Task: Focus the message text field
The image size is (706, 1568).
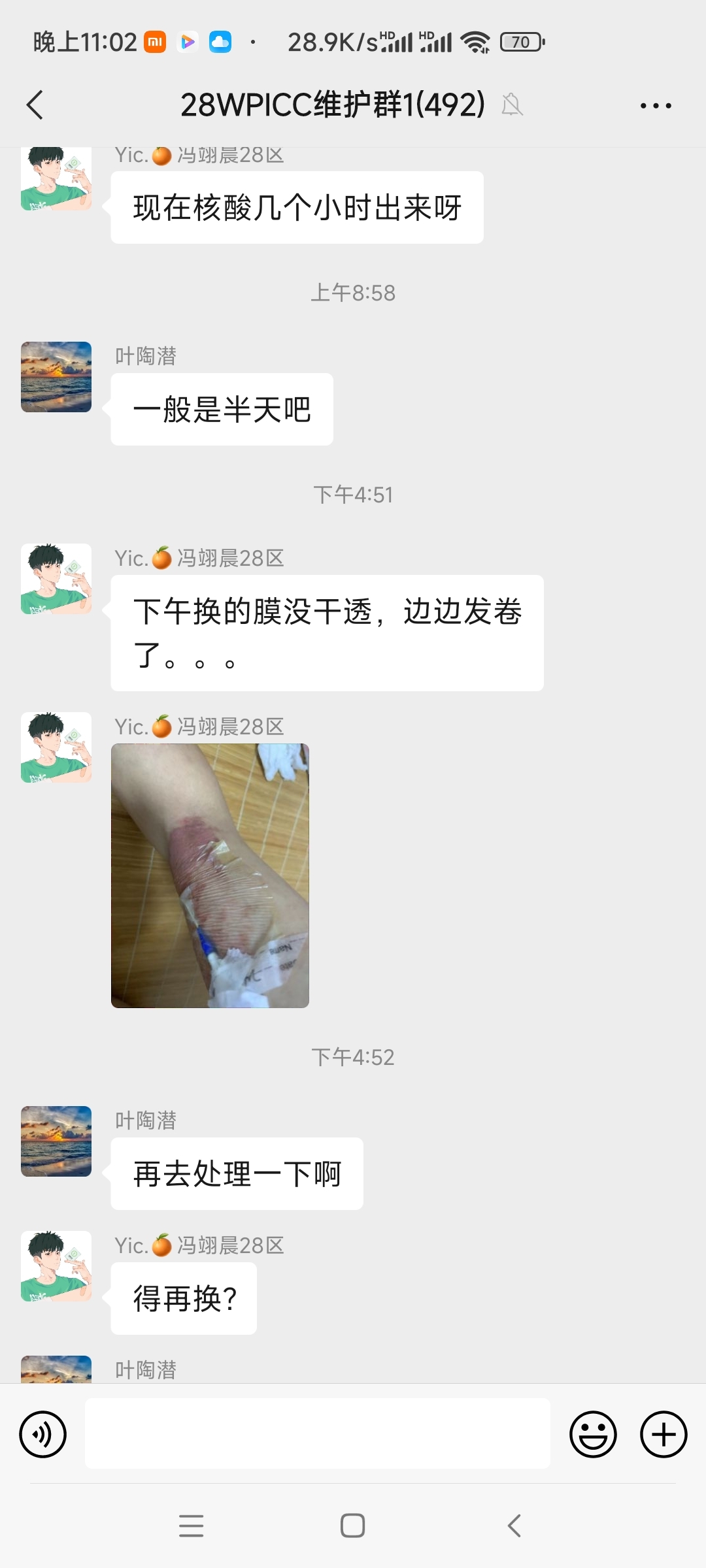Action: [x=317, y=1435]
